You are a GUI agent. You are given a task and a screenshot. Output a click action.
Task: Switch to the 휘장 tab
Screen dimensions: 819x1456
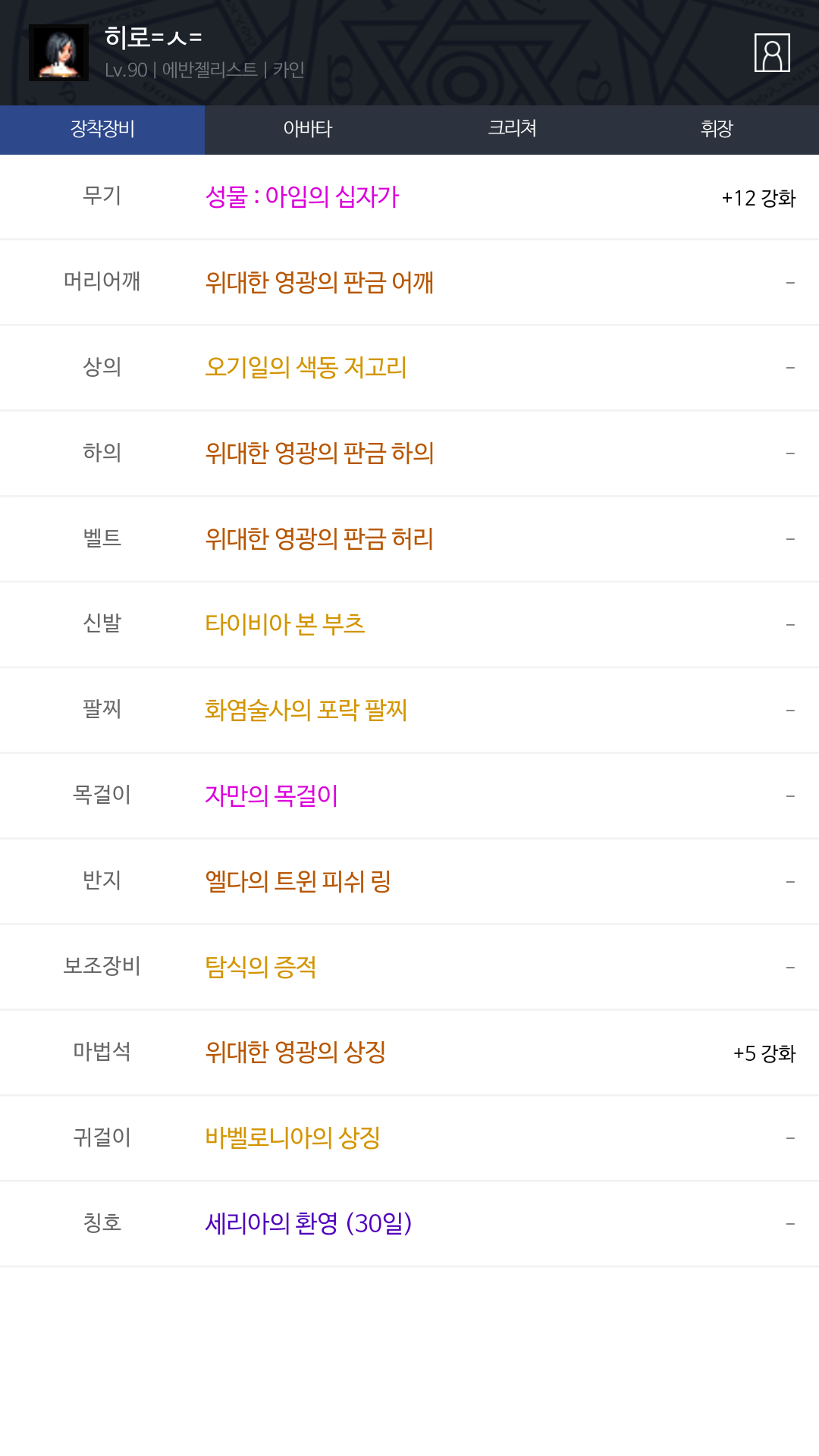(x=717, y=129)
